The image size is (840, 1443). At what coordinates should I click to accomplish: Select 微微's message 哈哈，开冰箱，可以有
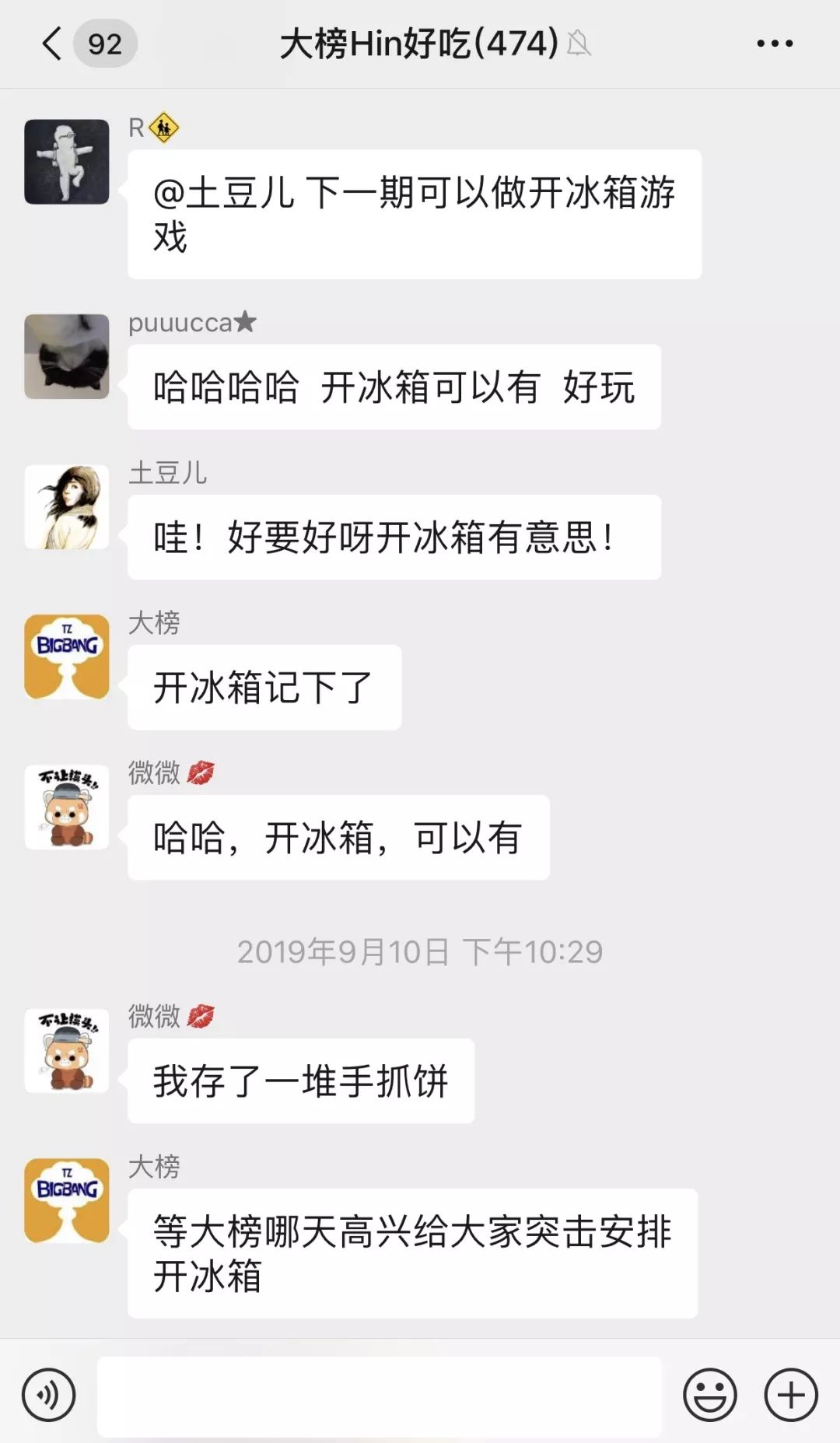(x=336, y=838)
